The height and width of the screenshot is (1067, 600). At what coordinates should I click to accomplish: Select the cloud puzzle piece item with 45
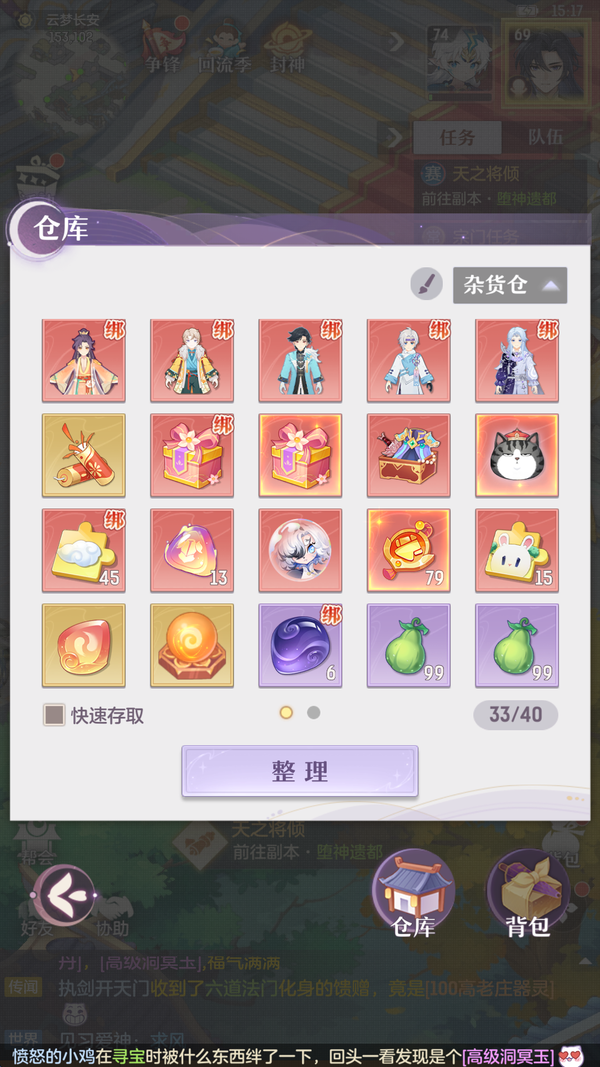[84, 550]
